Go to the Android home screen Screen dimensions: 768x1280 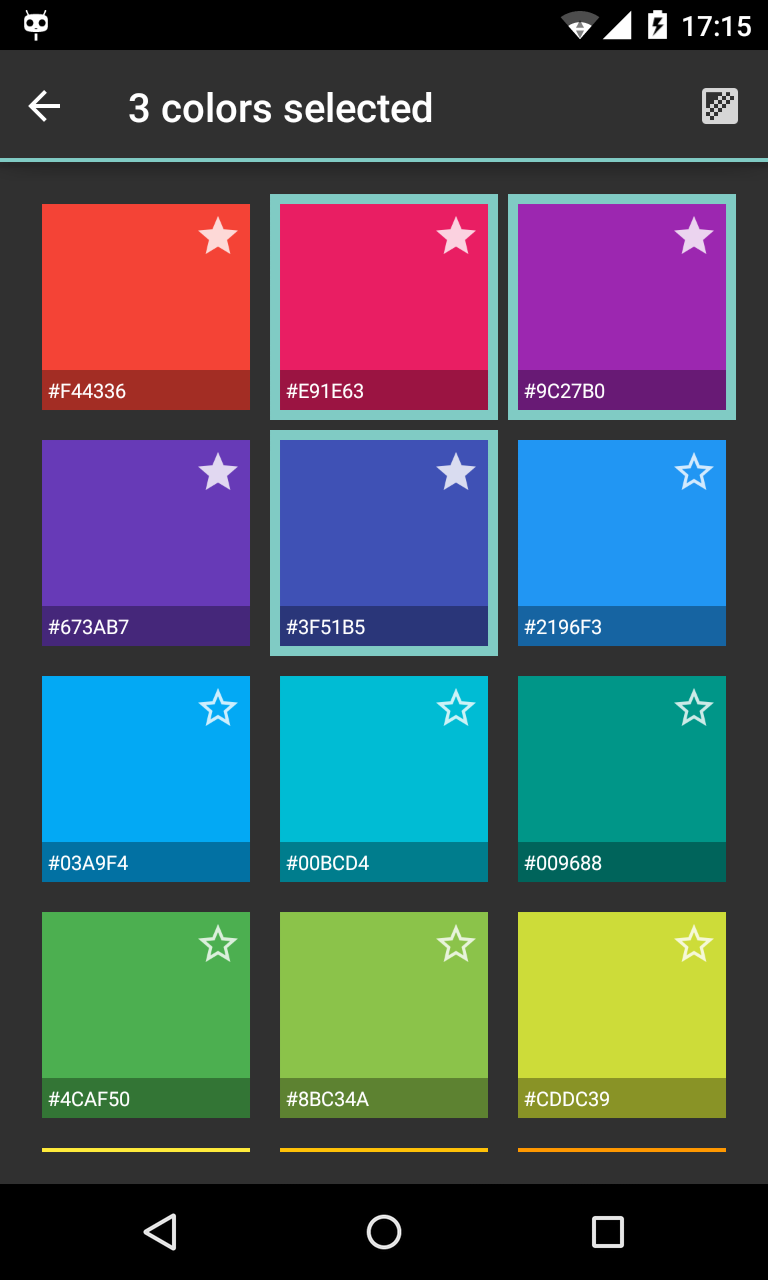click(384, 1232)
